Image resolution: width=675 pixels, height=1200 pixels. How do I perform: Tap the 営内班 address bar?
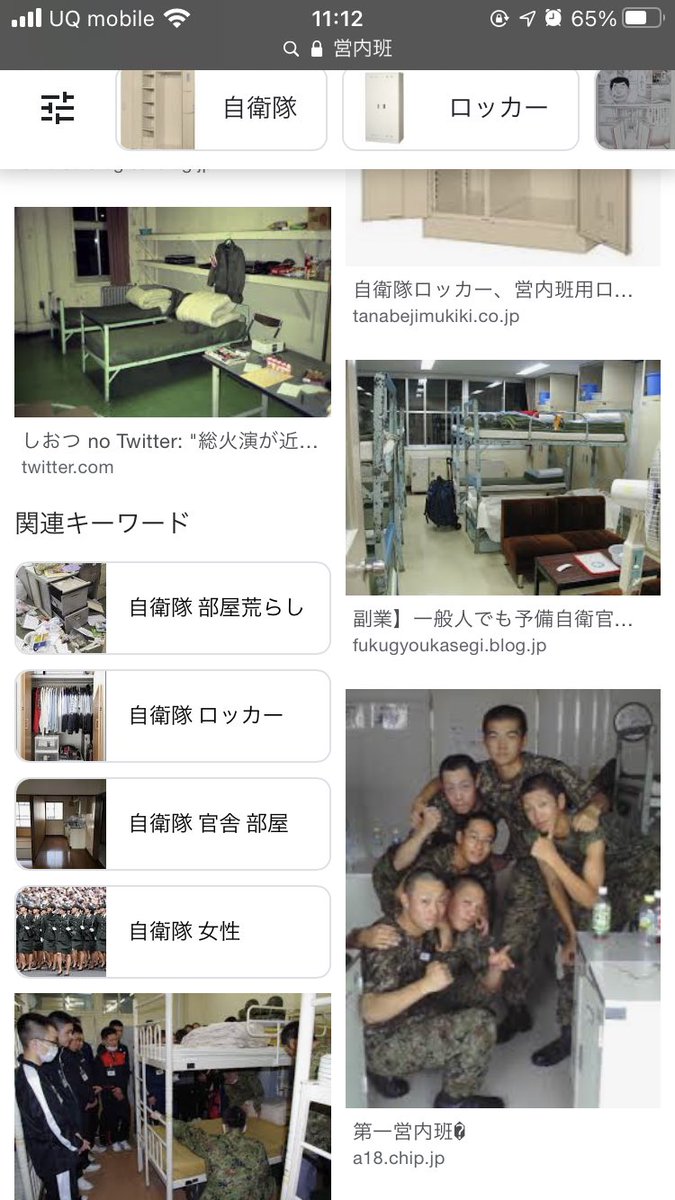point(336,48)
